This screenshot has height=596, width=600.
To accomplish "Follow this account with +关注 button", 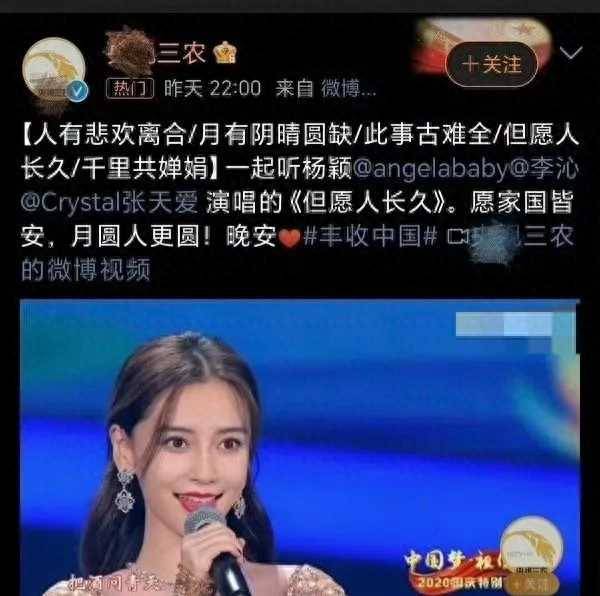I will [490, 64].
